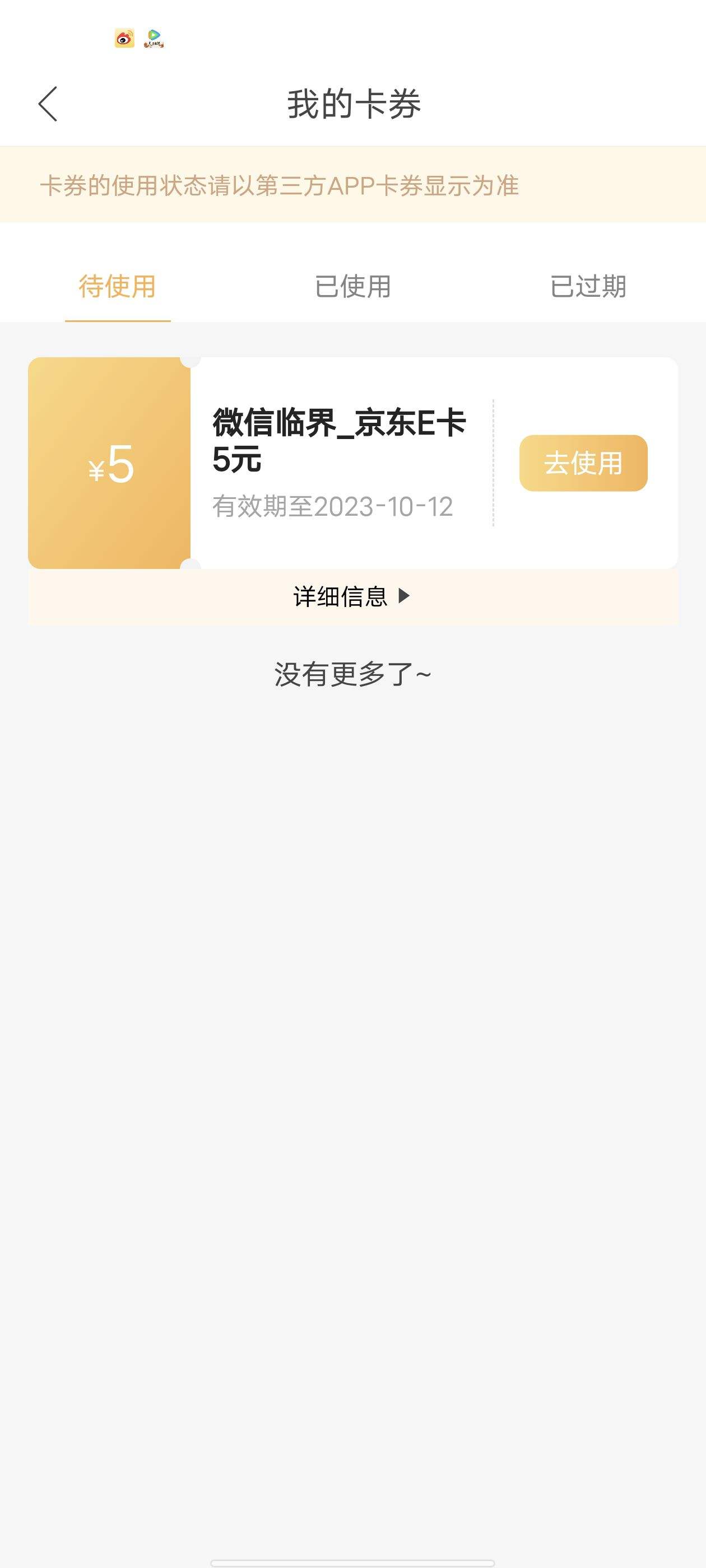The image size is (706, 1568).
Task: Tap 去使用 on the 京东E卡 coupon
Action: point(583,463)
